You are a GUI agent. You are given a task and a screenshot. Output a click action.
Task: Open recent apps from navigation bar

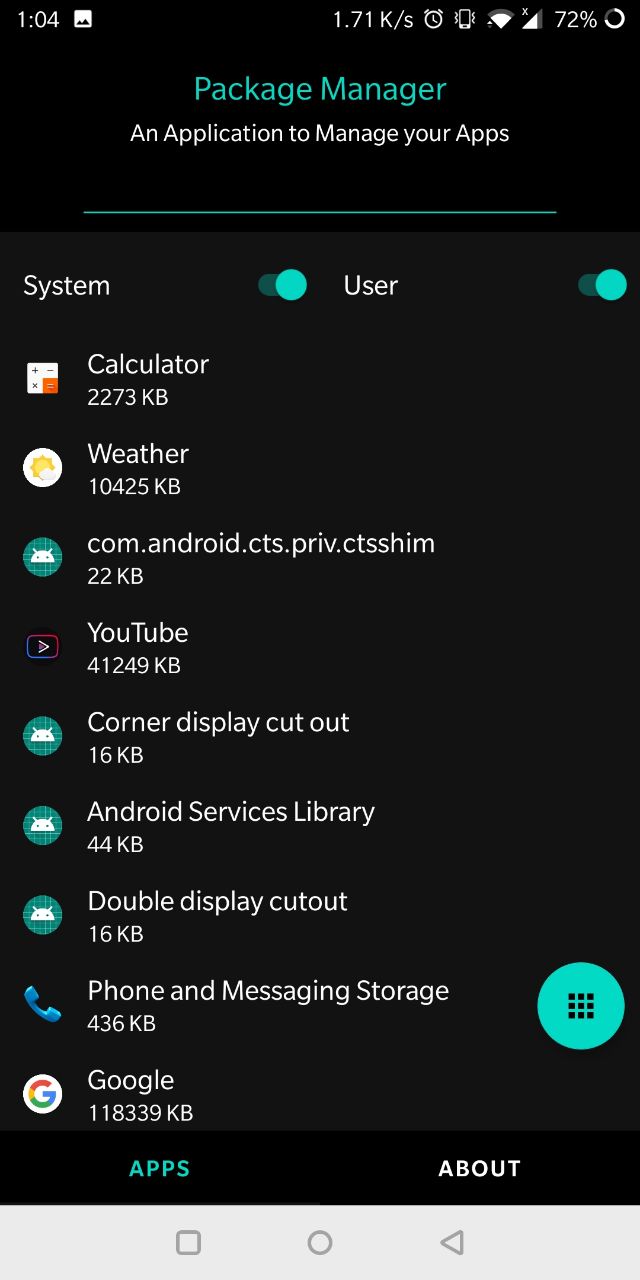188,1242
